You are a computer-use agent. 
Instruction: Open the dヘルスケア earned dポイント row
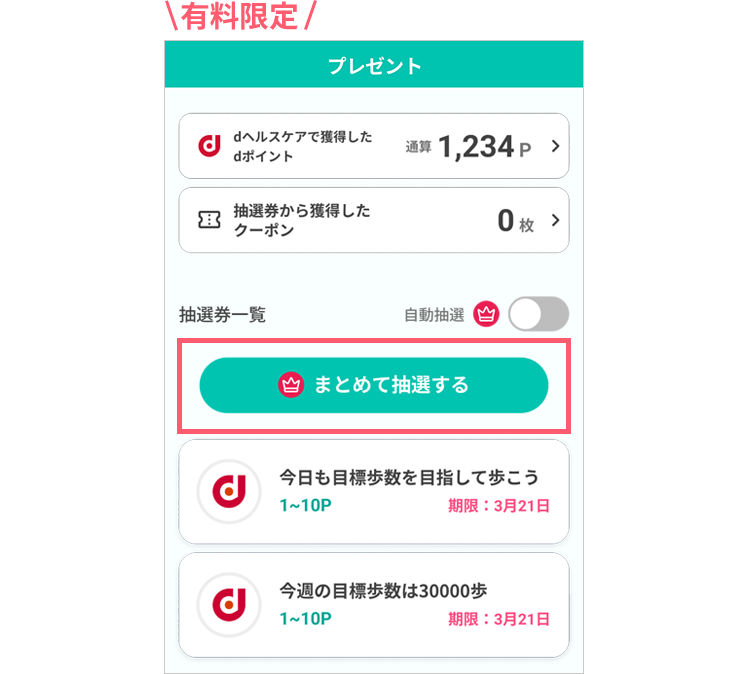373,146
